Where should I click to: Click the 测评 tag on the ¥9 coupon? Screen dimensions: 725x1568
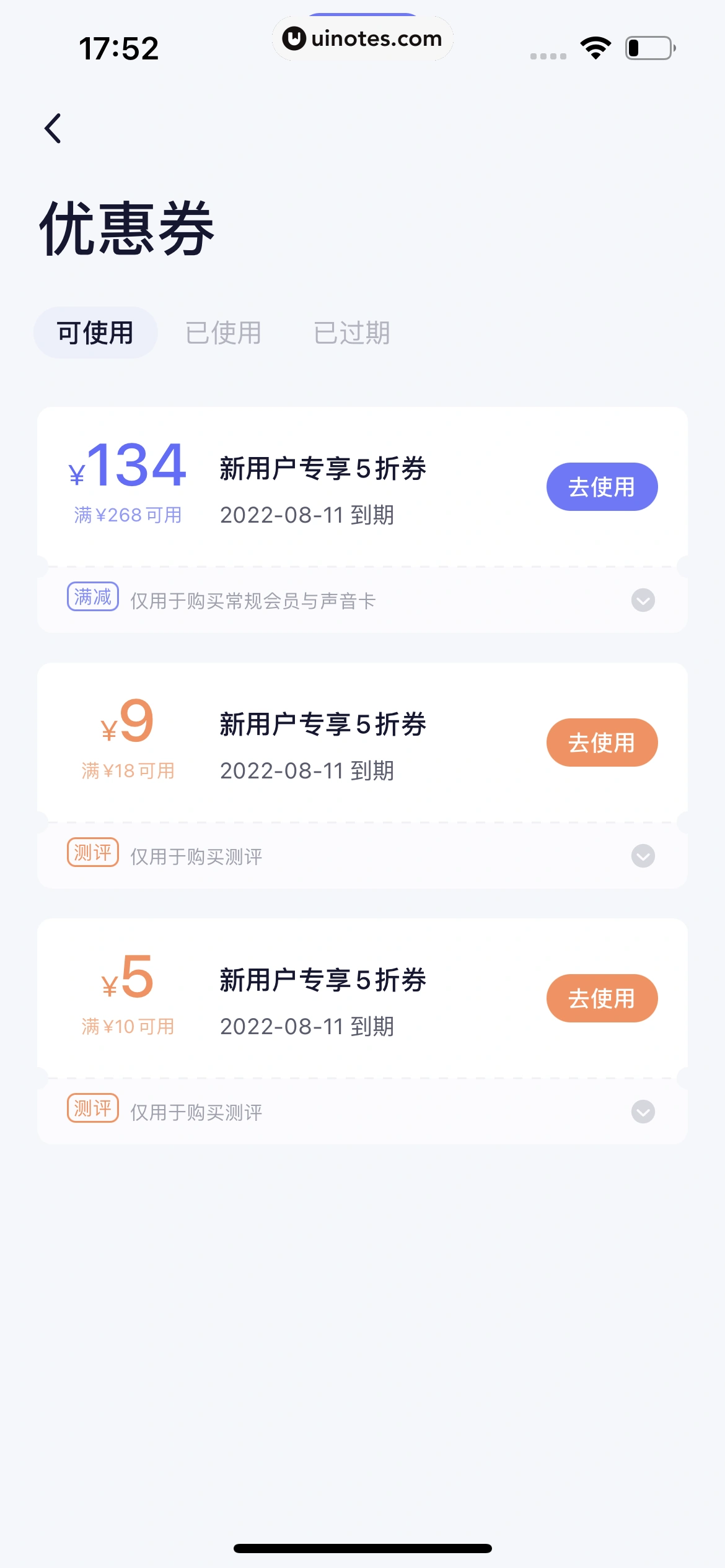pos(92,853)
